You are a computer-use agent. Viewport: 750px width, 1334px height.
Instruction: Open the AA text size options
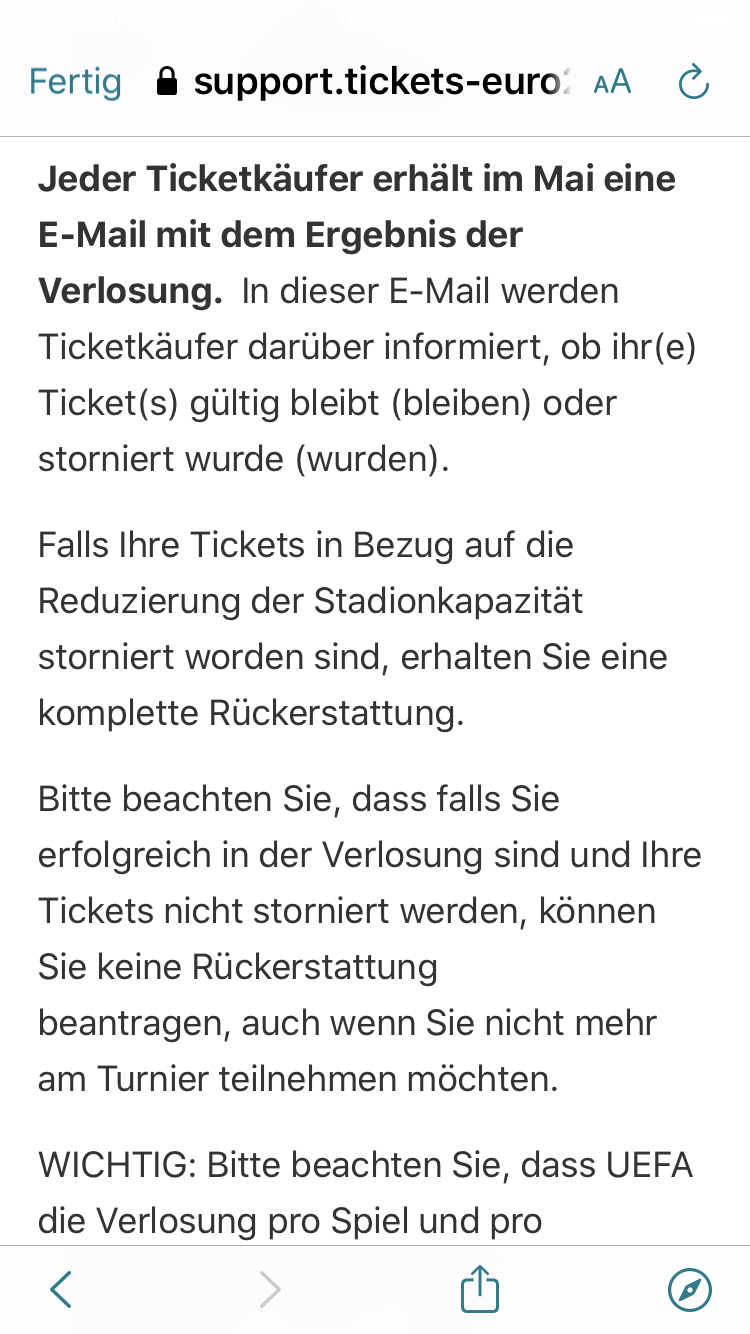(x=612, y=83)
